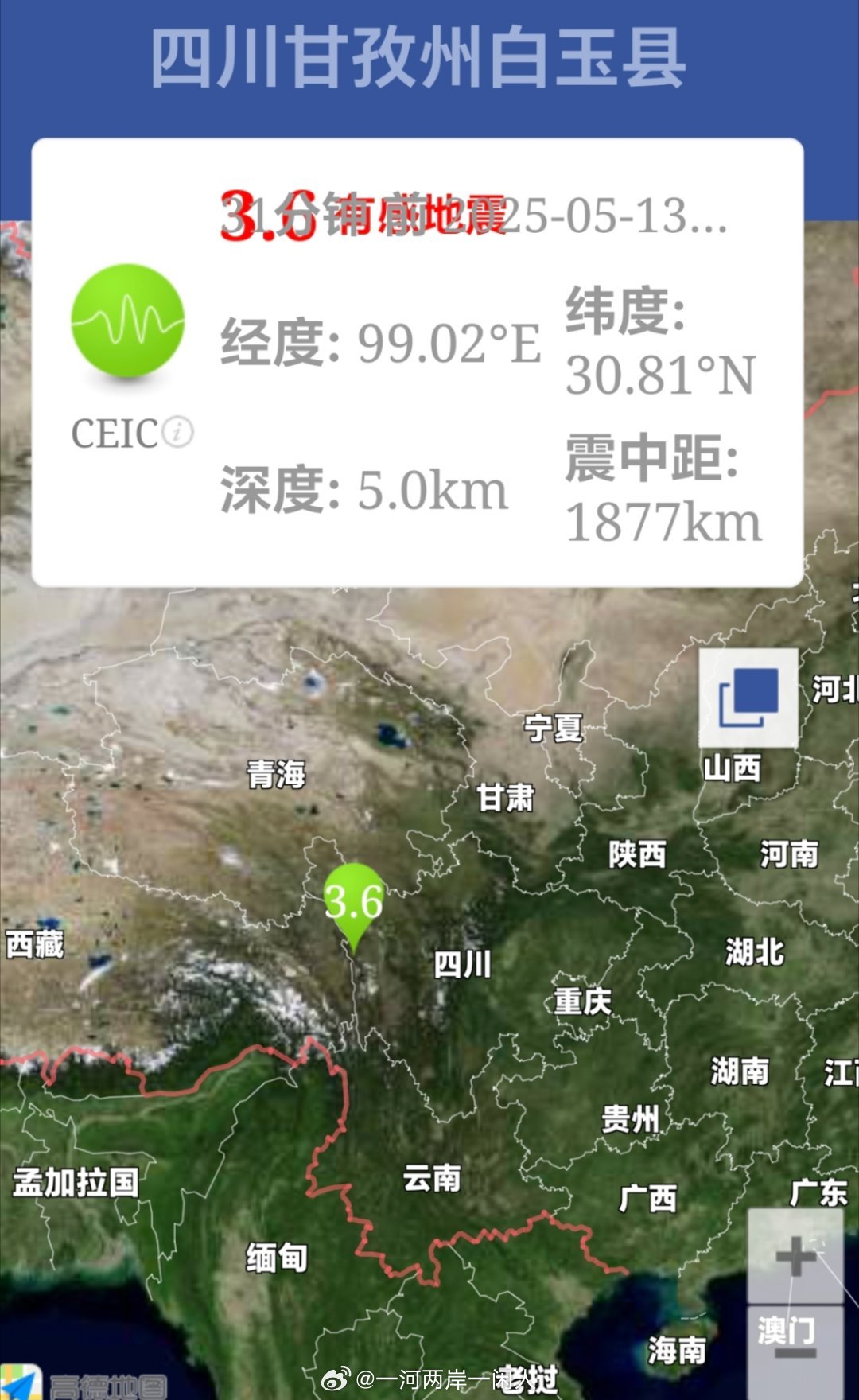Zoom in on the map
Screen dimensions: 859x1400
(795, 1258)
